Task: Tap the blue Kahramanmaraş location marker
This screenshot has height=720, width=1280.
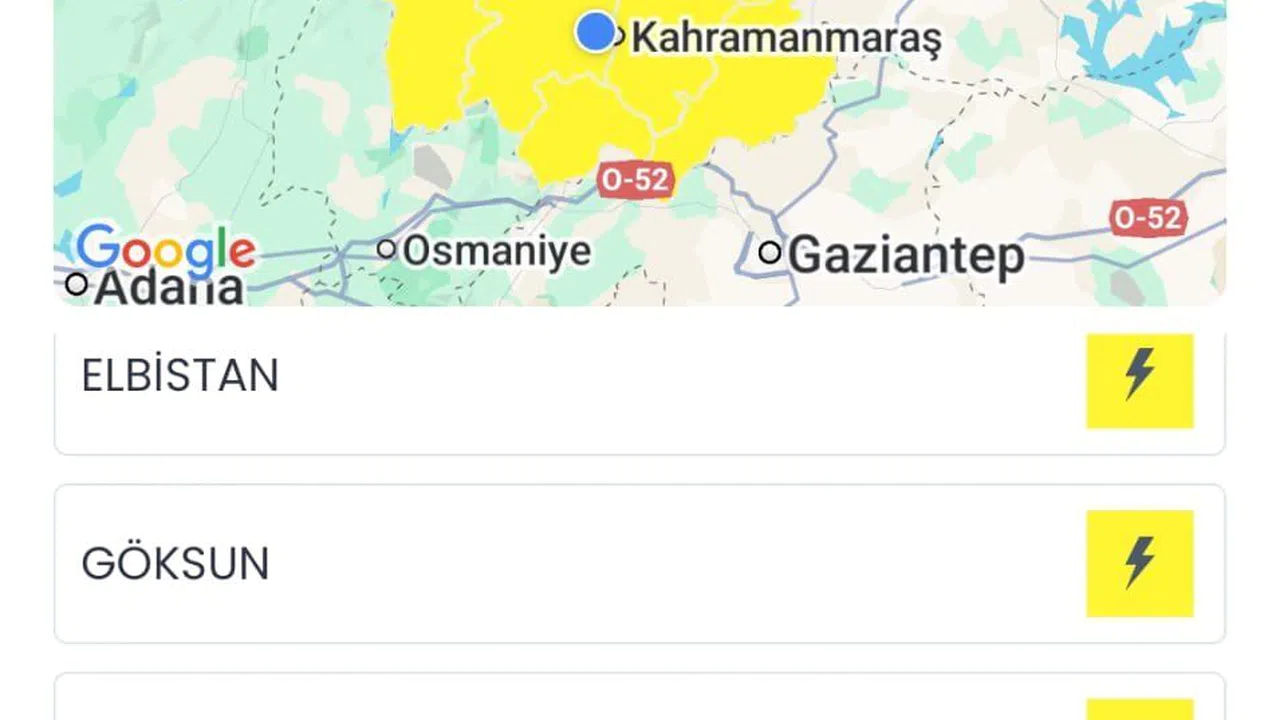Action: 595,31
